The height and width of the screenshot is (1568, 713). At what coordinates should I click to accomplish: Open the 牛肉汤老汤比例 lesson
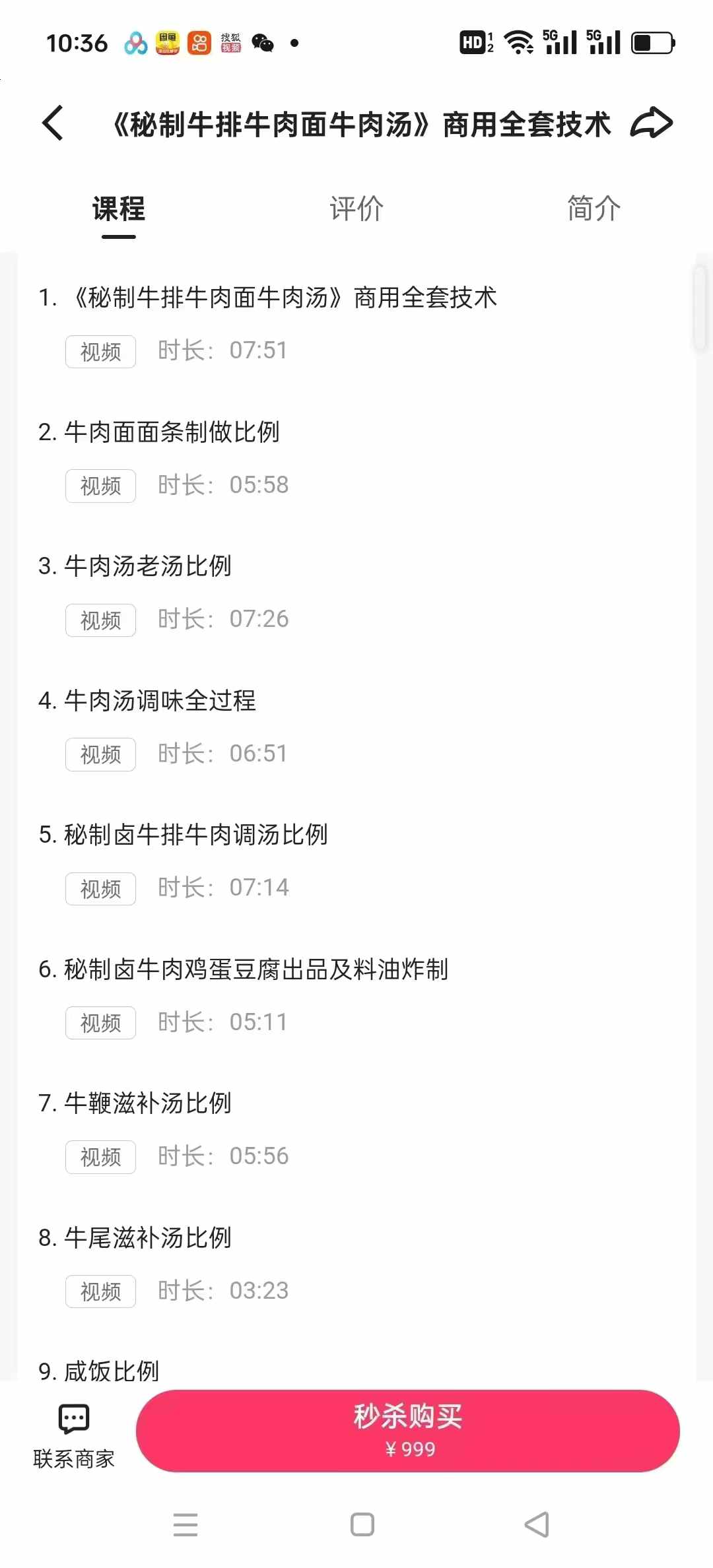point(148,567)
